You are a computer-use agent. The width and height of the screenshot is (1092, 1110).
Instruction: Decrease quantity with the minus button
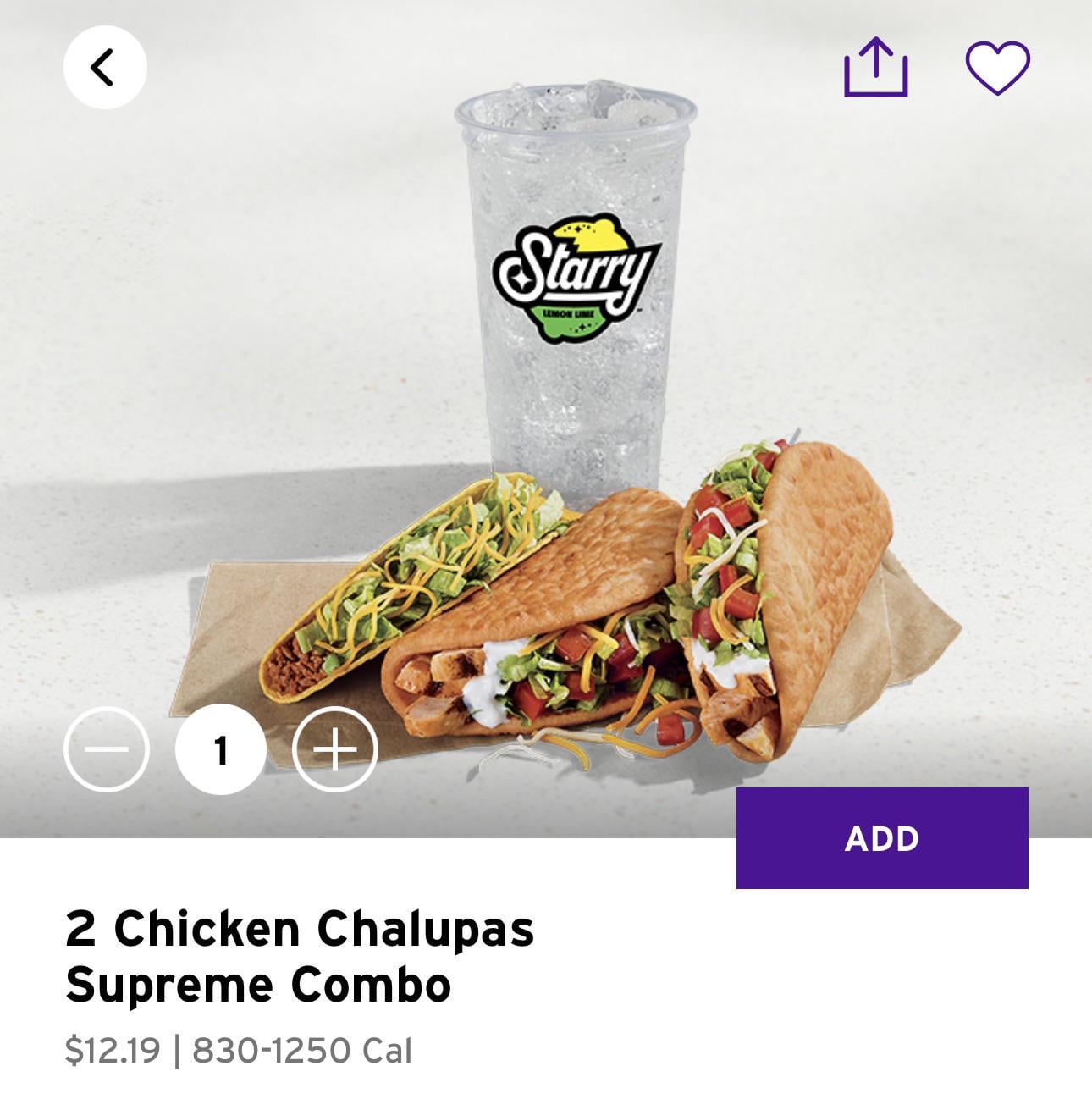[x=107, y=748]
